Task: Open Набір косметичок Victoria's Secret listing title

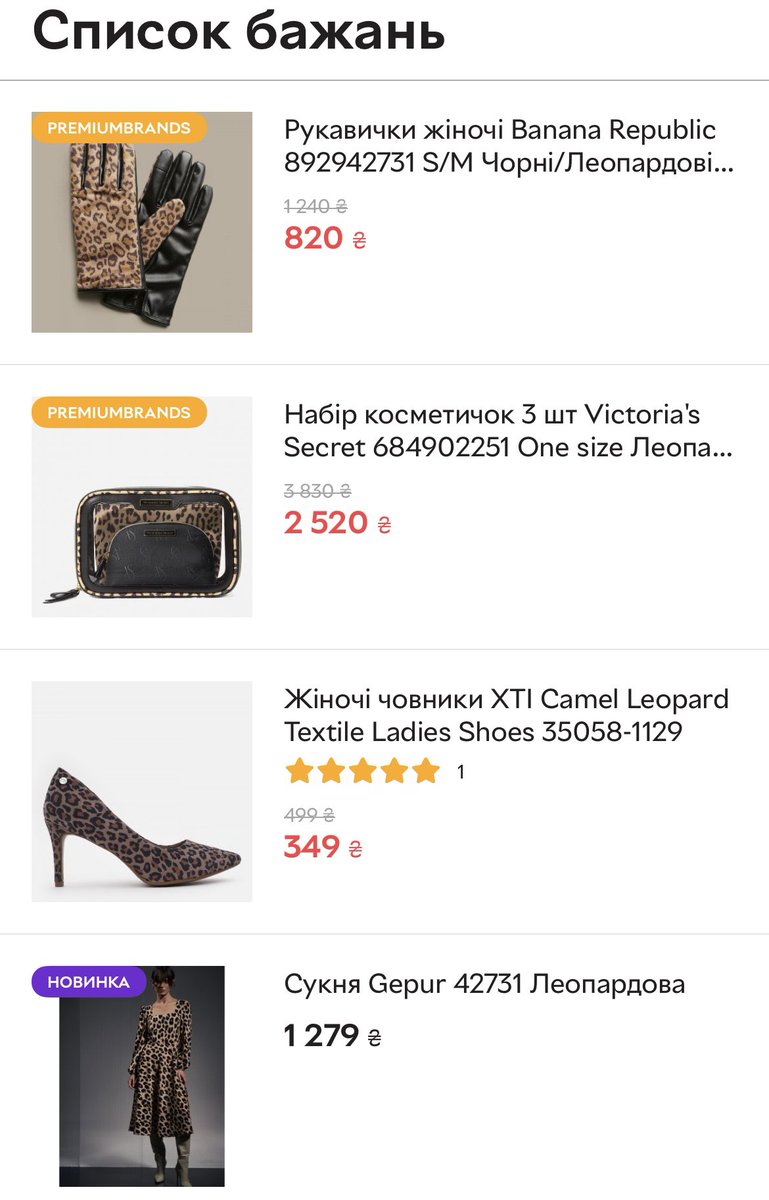Action: 508,431
